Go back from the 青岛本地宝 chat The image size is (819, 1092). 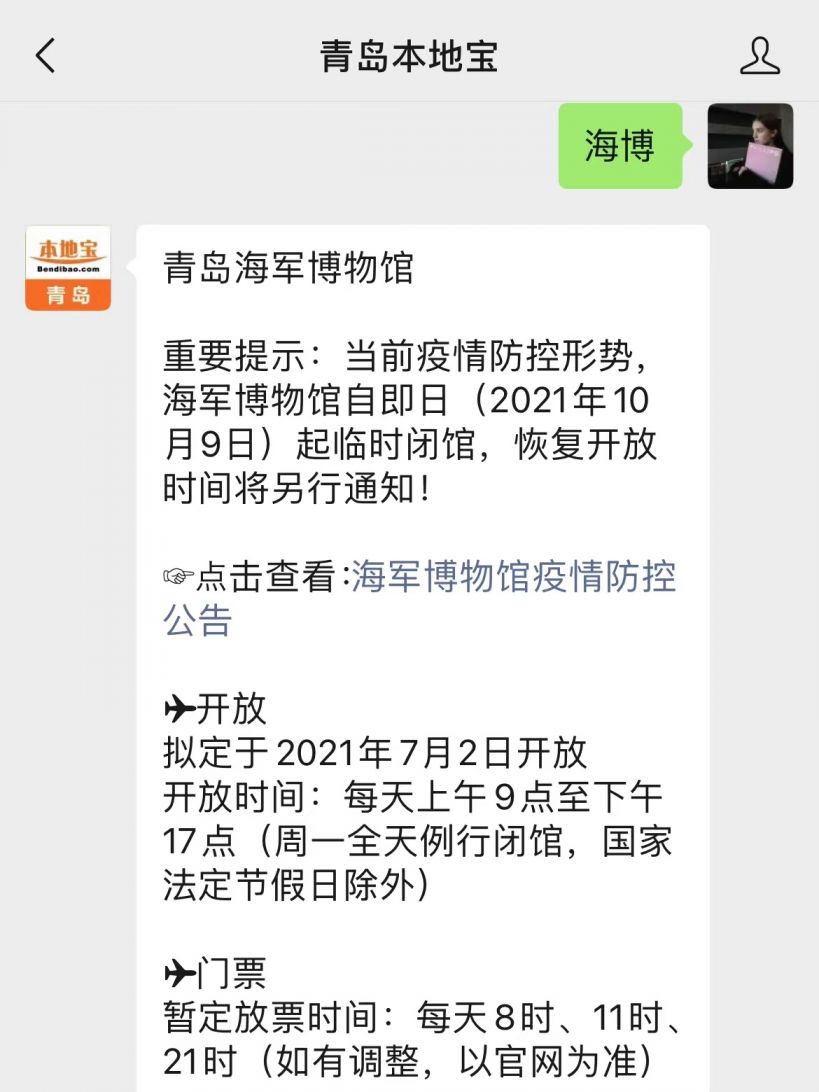pos(46,56)
